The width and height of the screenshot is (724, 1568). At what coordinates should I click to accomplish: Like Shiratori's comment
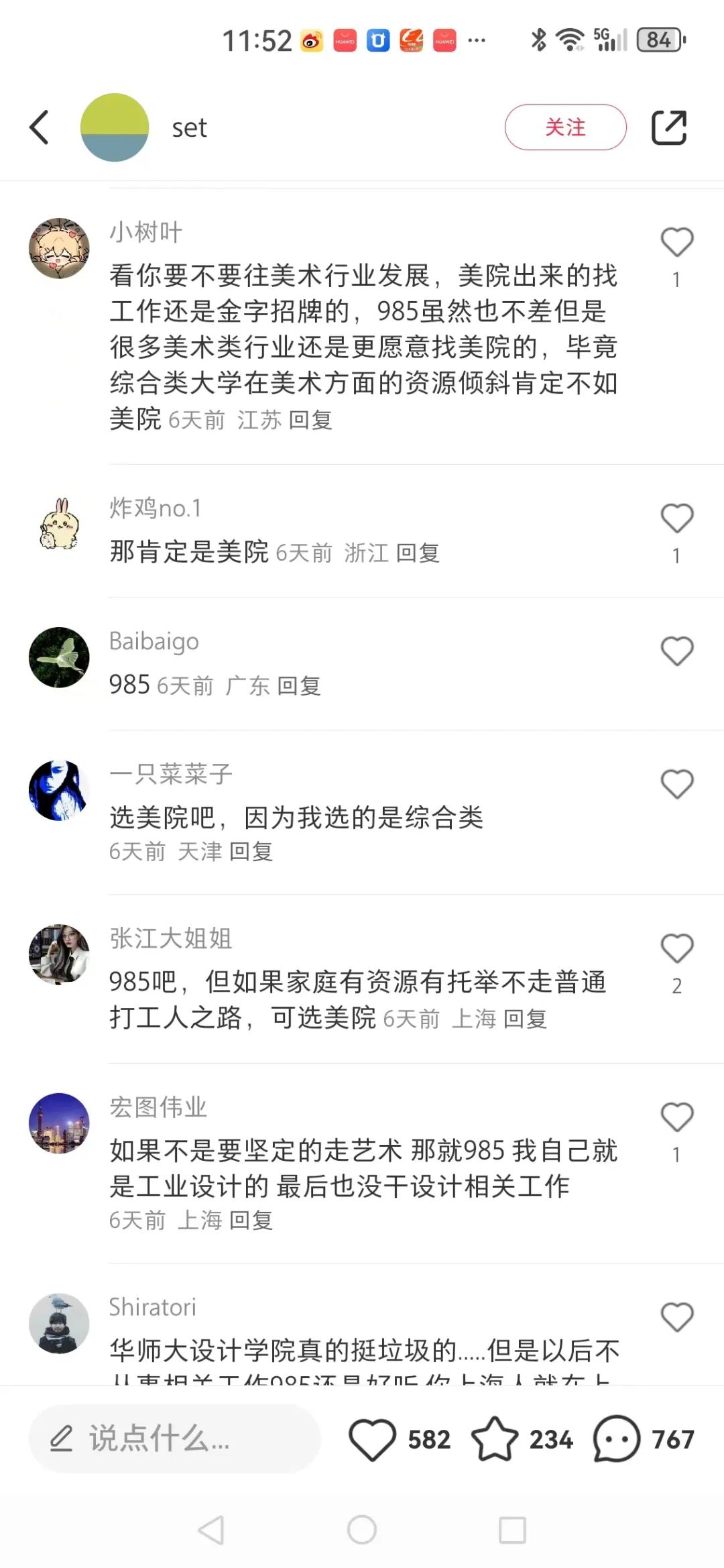tap(676, 1318)
